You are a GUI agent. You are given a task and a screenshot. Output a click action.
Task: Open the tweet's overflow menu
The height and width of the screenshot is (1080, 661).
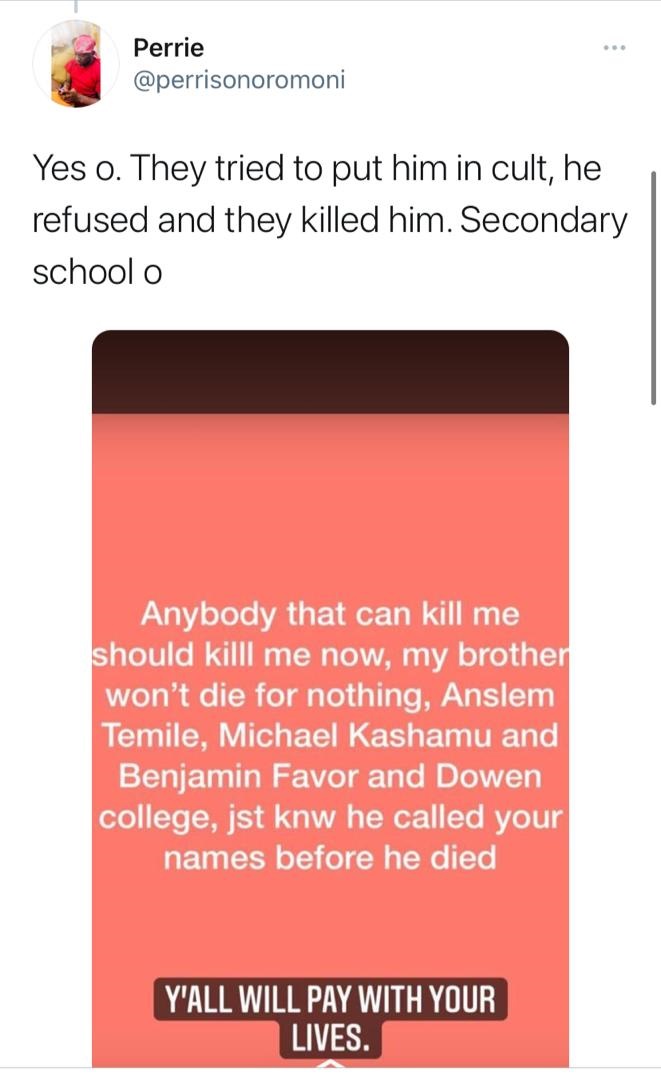(614, 48)
